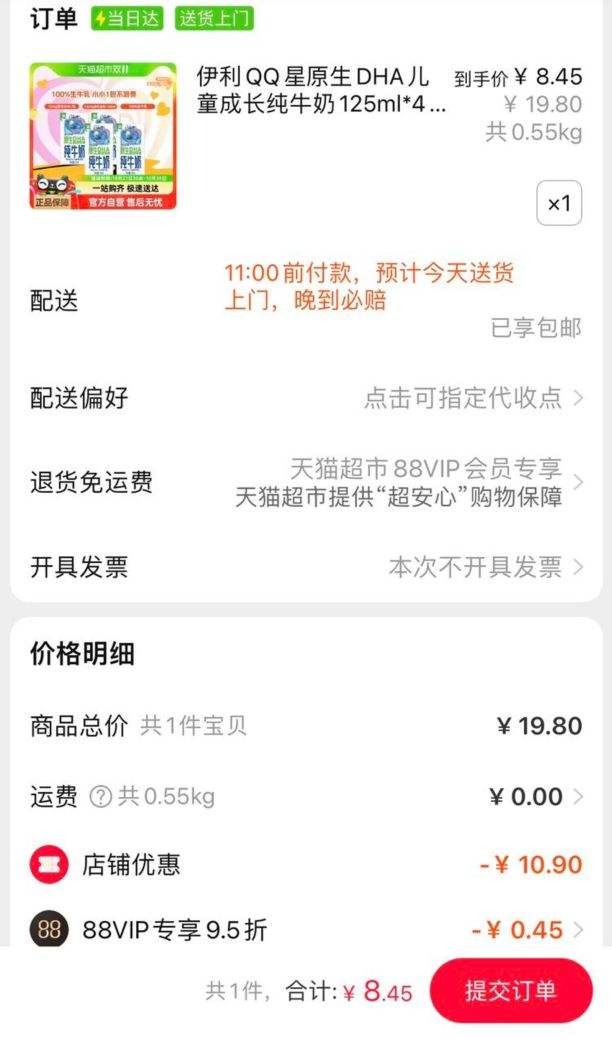Image resolution: width=612 pixels, height=1049 pixels.
Task: Open 开具发票 invoice options
Action: click(306, 567)
